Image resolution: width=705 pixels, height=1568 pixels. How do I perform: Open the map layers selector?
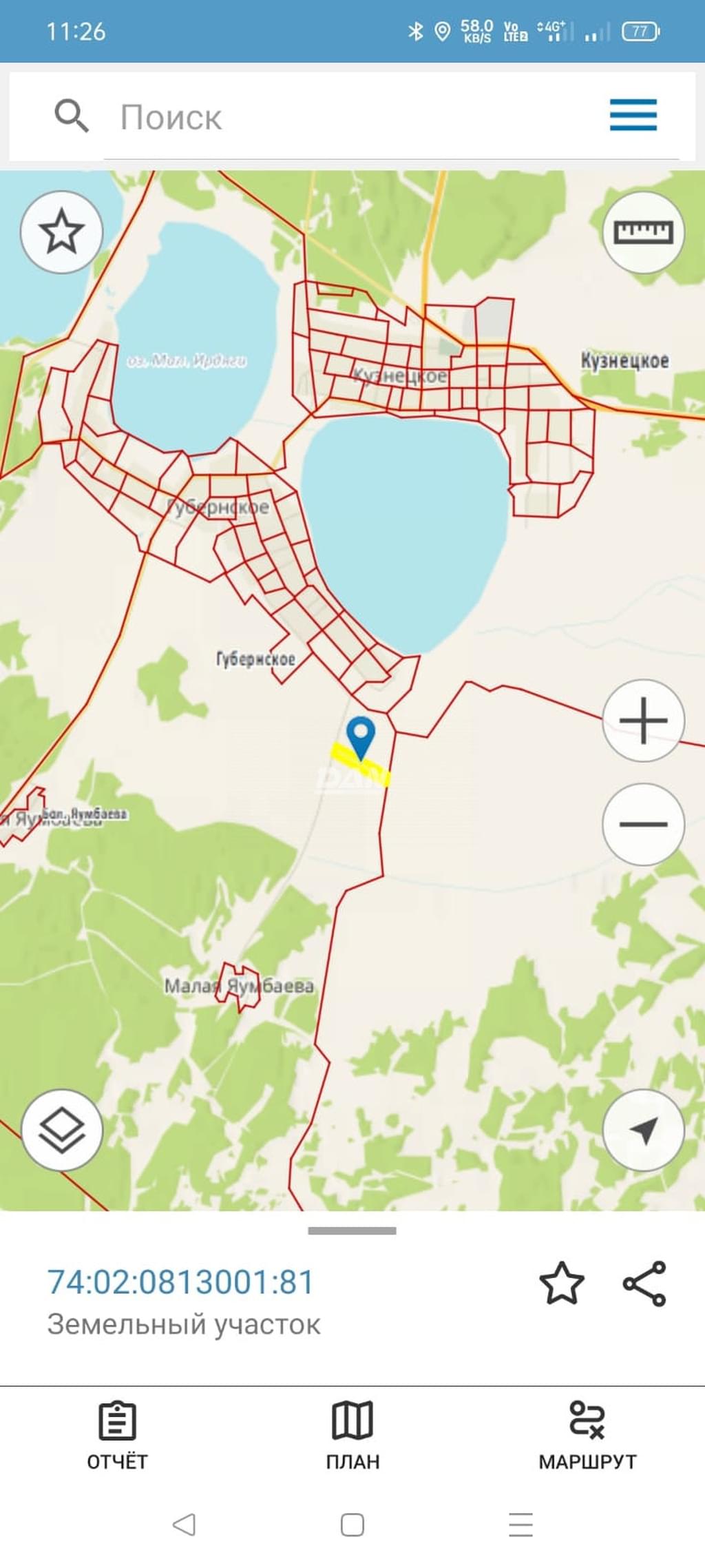point(61,1131)
